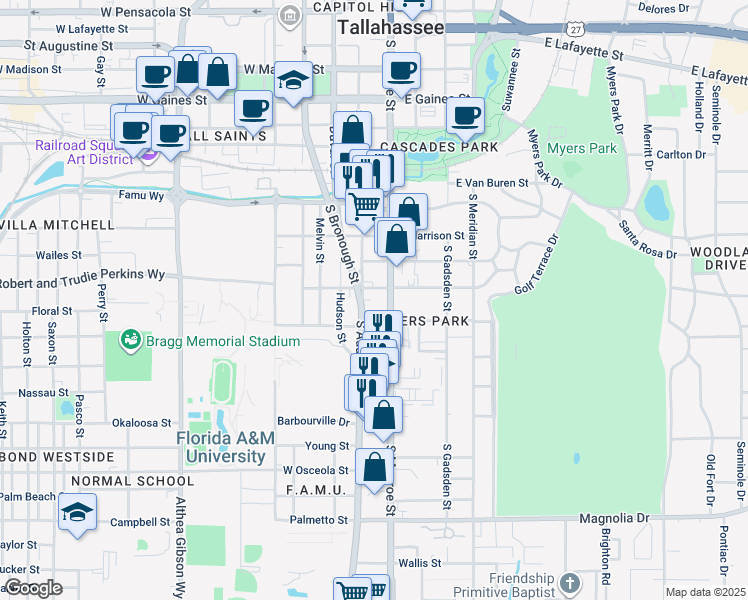
Task: Open the coffee marker above E Gaines St
Action: pyautogui.click(x=401, y=70)
